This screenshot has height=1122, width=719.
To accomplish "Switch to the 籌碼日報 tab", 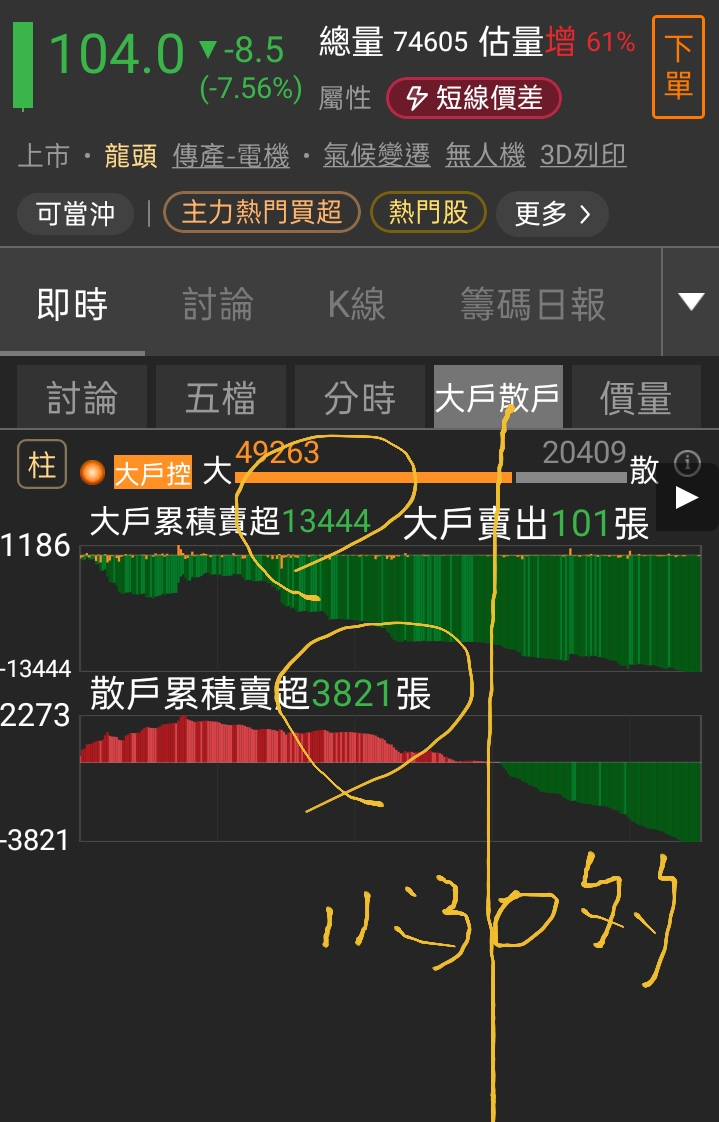I will [533, 304].
